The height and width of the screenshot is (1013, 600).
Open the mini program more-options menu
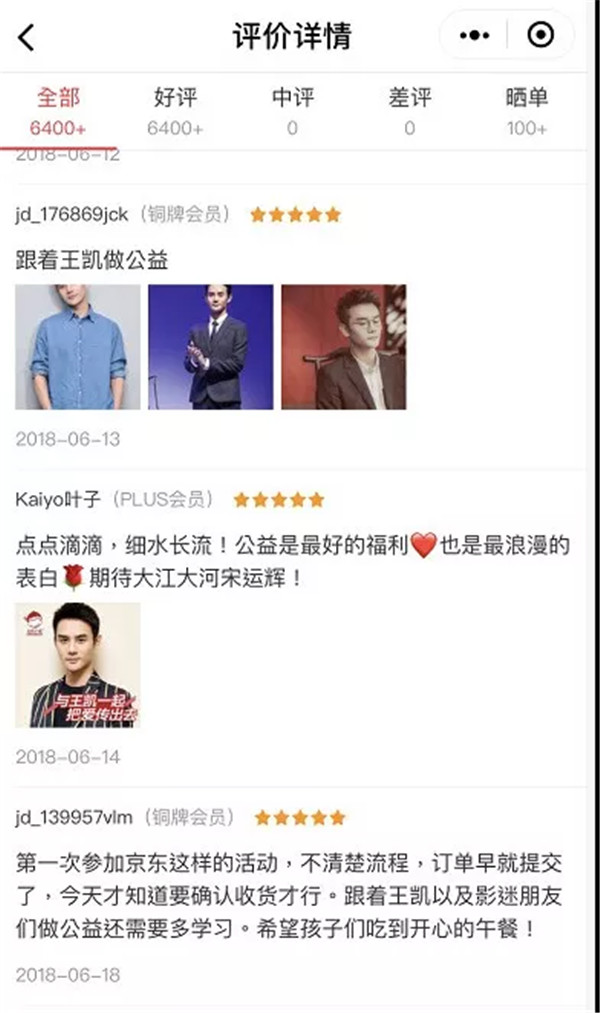(x=474, y=36)
